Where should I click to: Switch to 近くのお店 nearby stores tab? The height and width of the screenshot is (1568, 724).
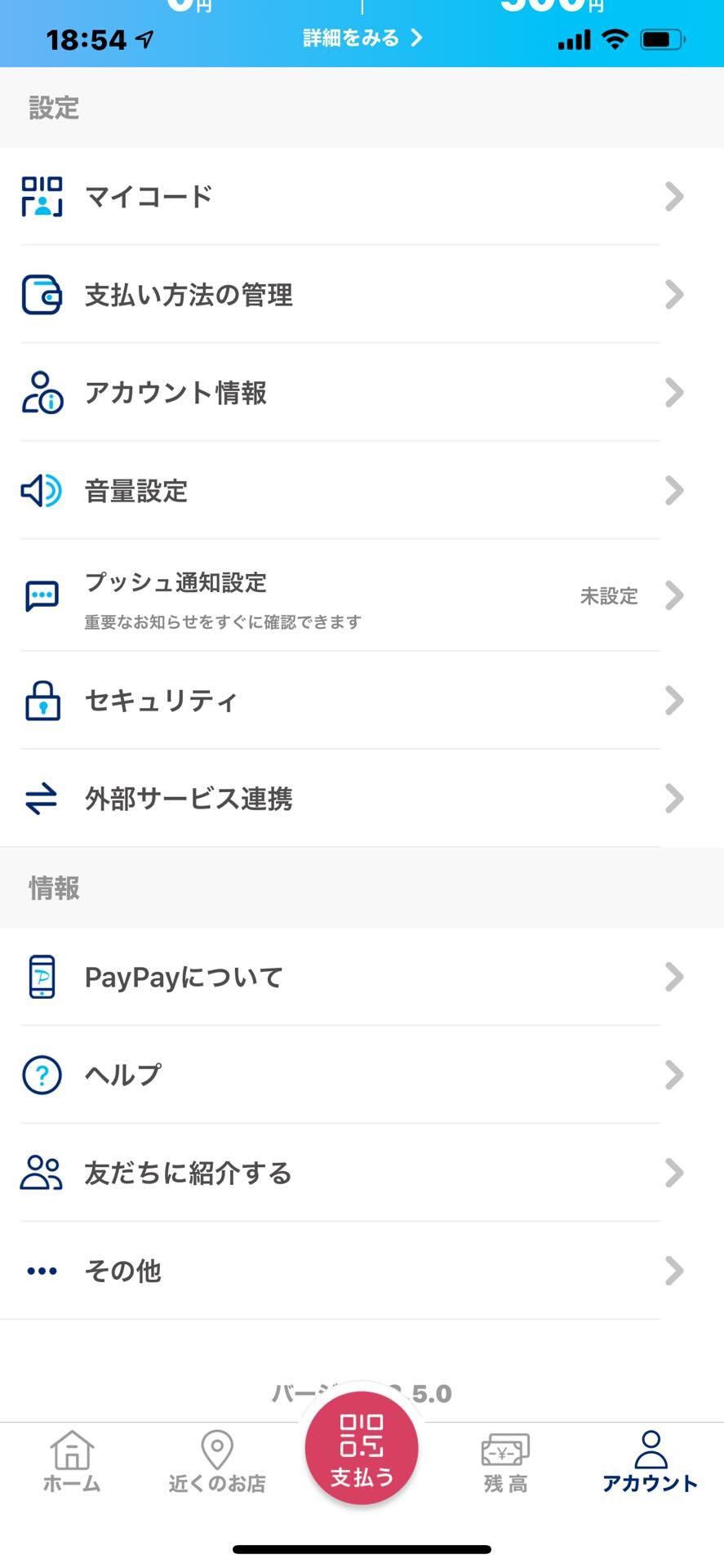click(217, 1463)
